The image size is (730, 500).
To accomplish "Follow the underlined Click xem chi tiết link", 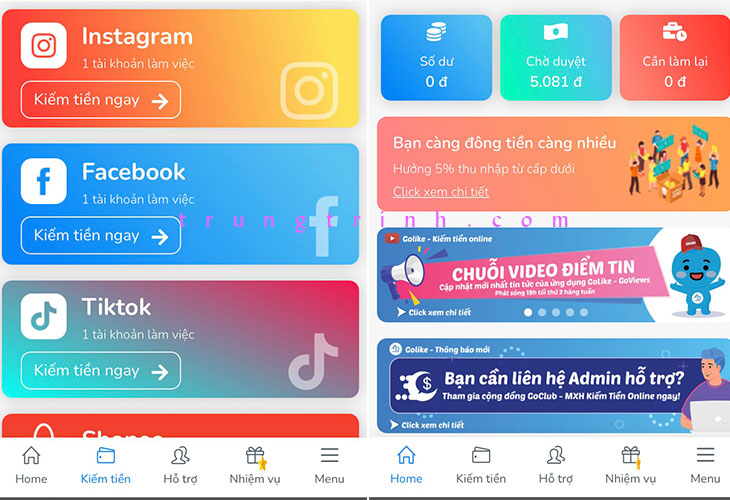I will 440,192.
